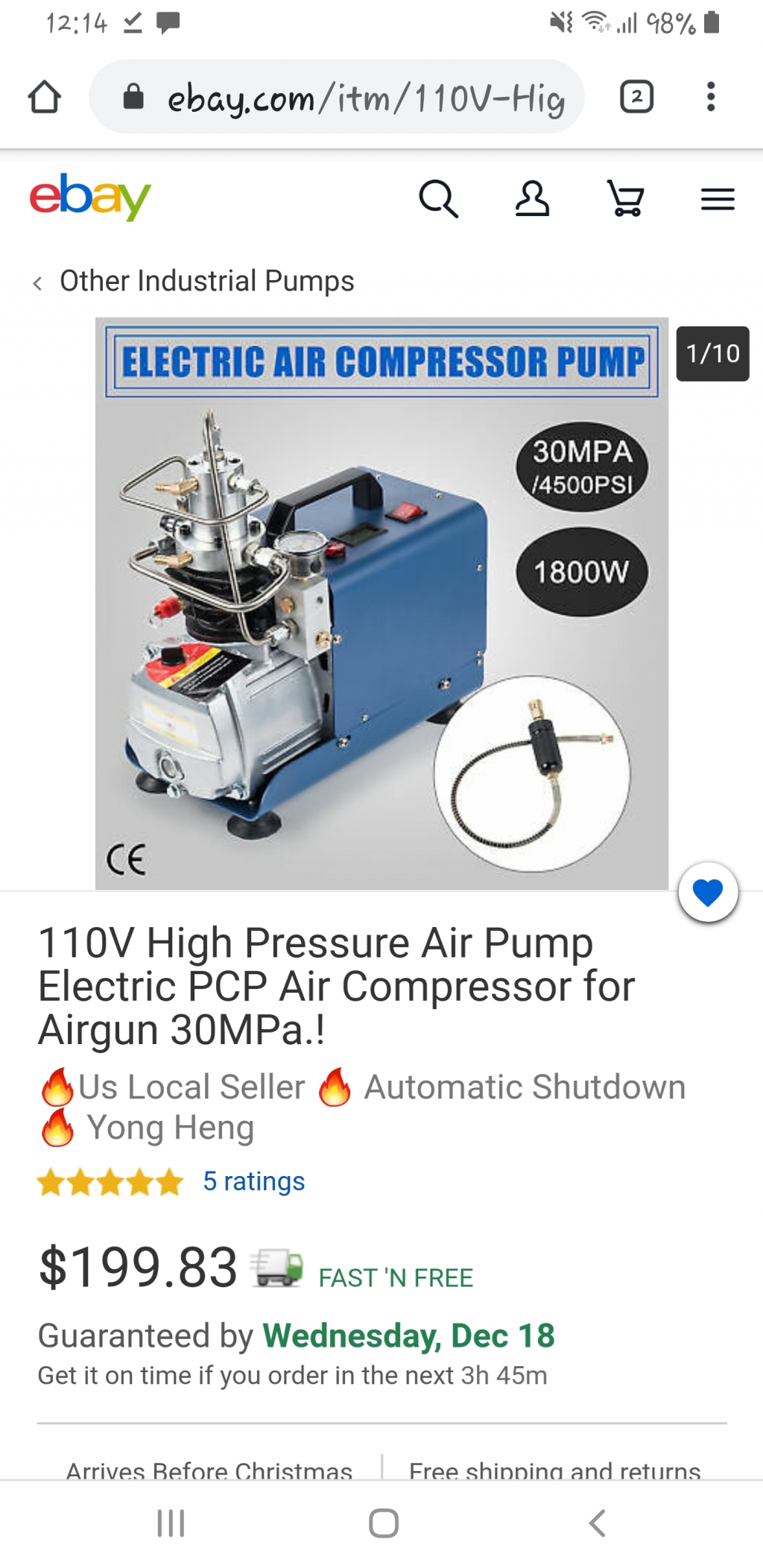
Task: Open the 5 ratings link
Action: point(254,1181)
